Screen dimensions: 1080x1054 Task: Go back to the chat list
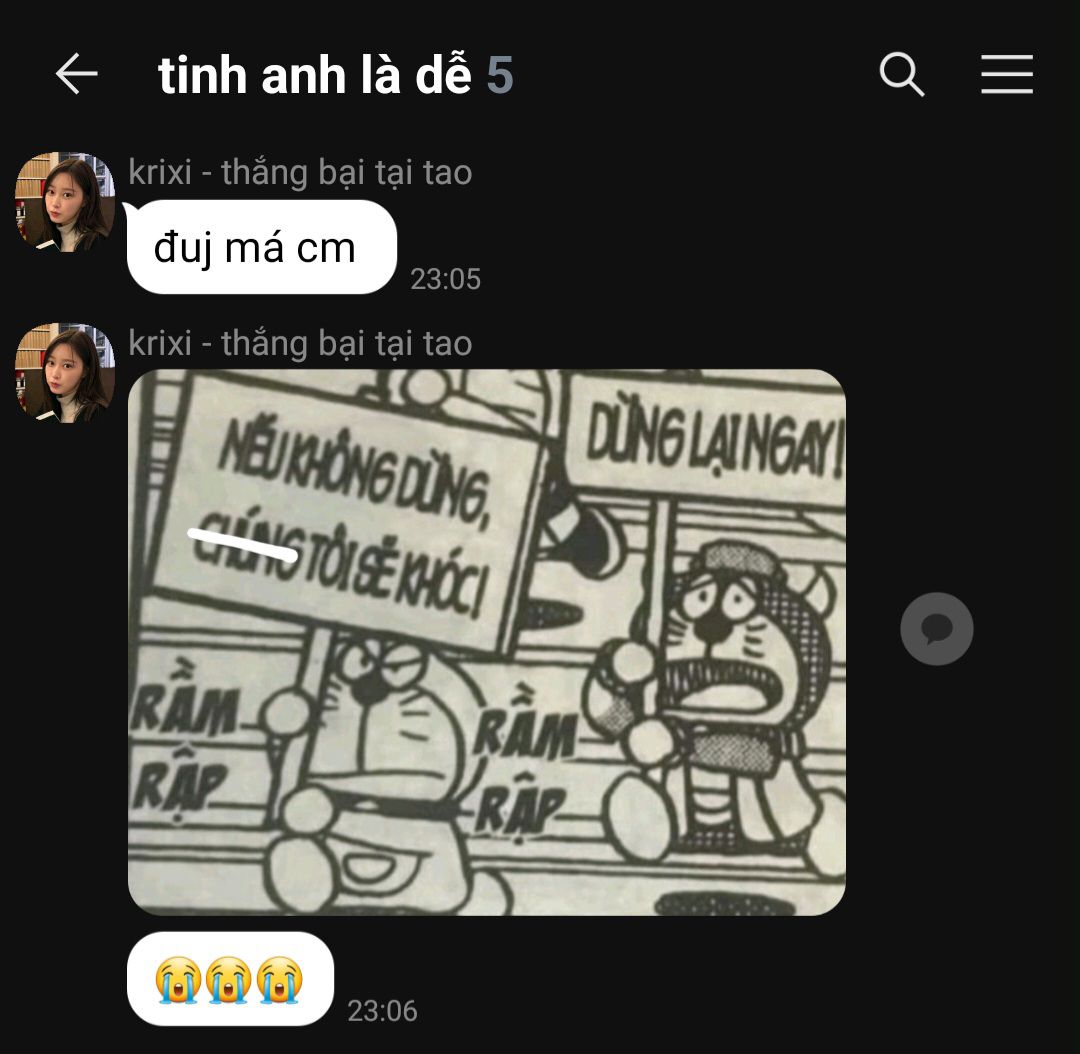[x=76, y=75]
